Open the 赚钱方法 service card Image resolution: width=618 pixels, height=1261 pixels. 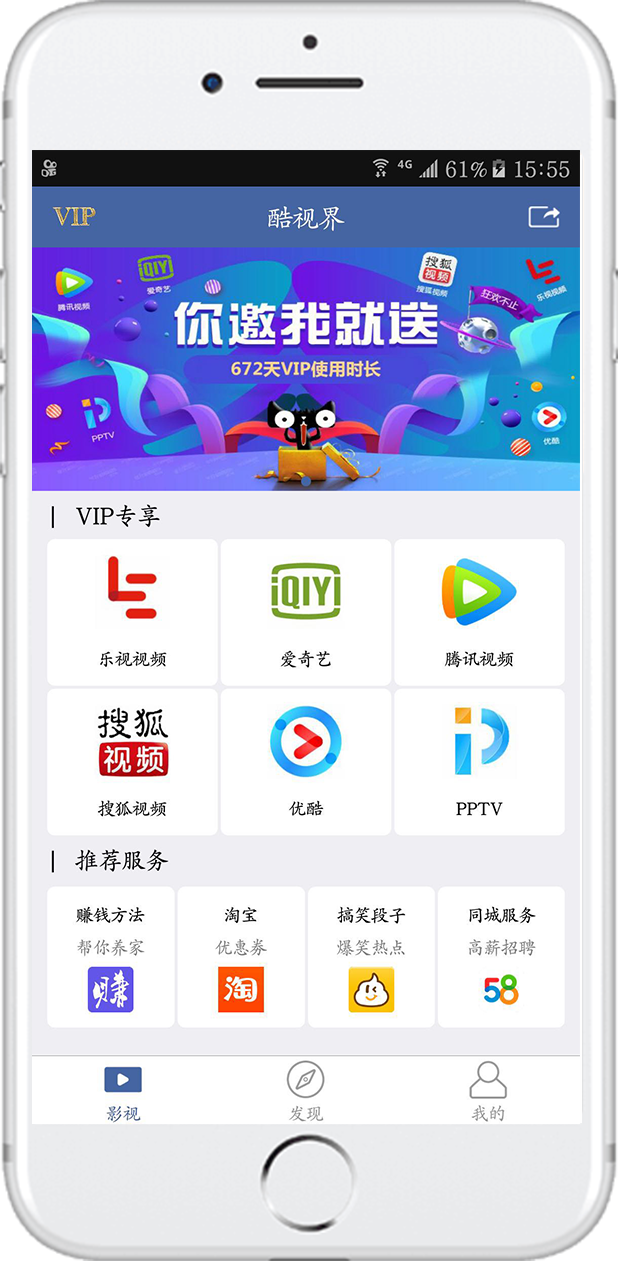(111, 956)
